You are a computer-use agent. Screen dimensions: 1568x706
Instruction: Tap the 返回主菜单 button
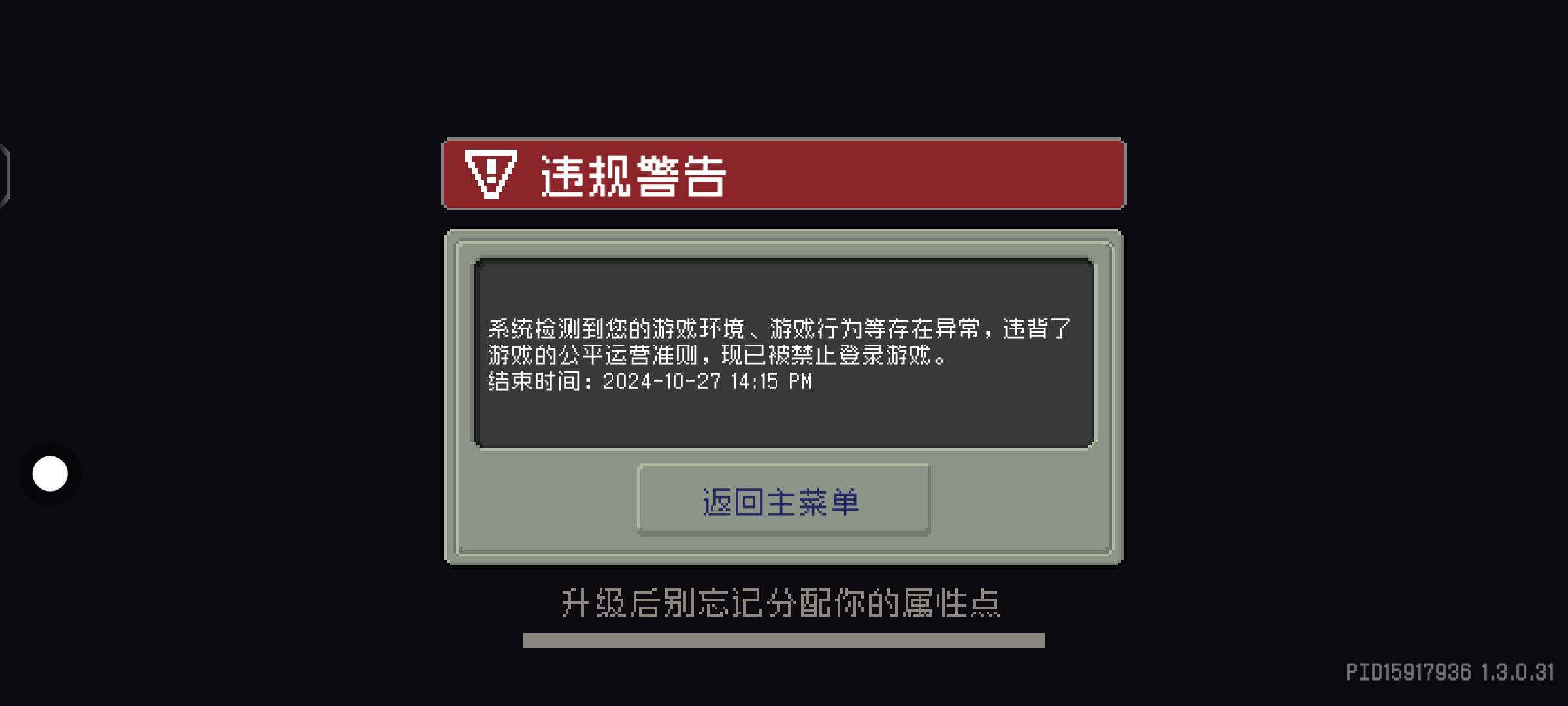click(x=783, y=501)
